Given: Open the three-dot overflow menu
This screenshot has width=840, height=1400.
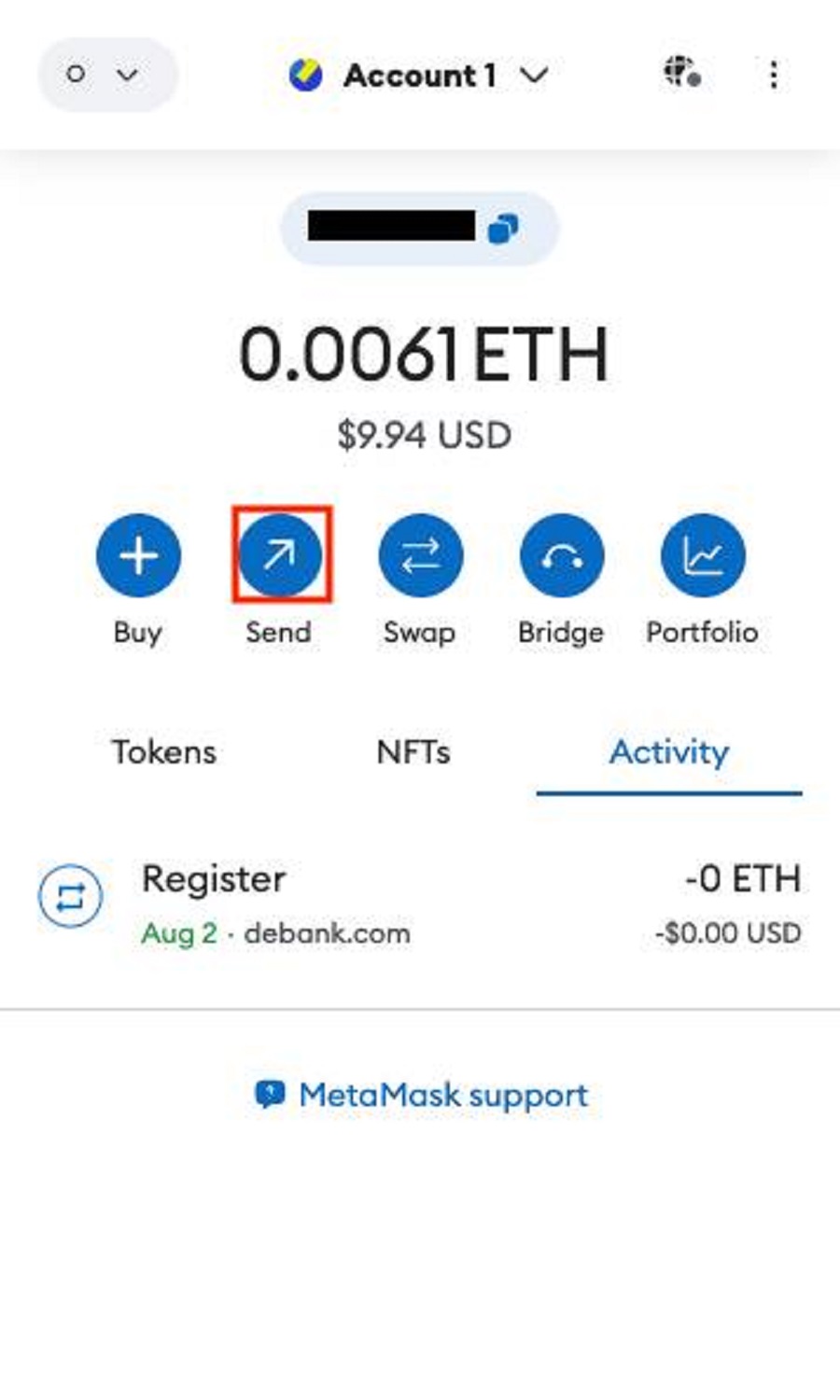Looking at the screenshot, I should click(x=773, y=75).
